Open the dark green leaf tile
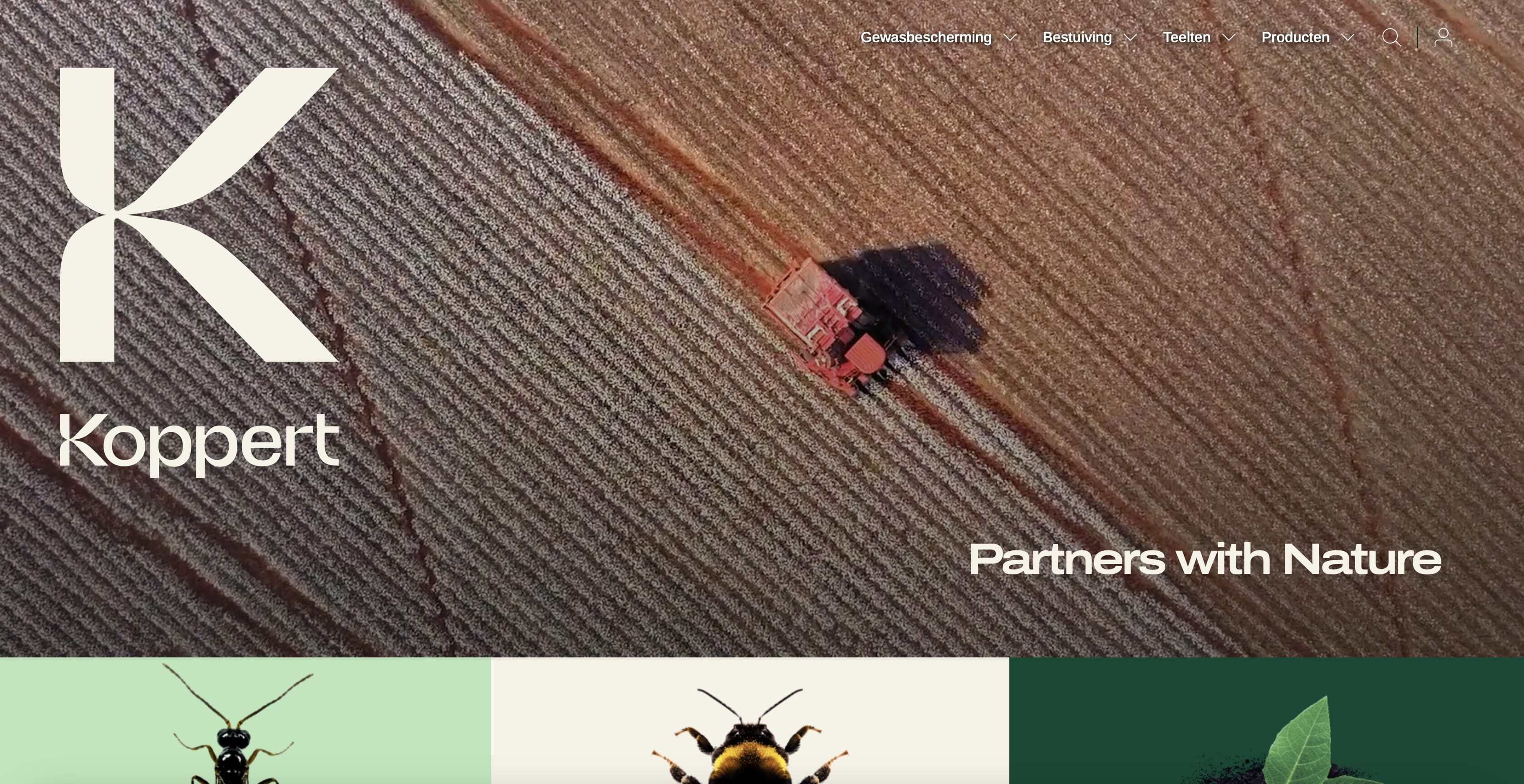Image resolution: width=1524 pixels, height=784 pixels. pyautogui.click(x=1266, y=721)
